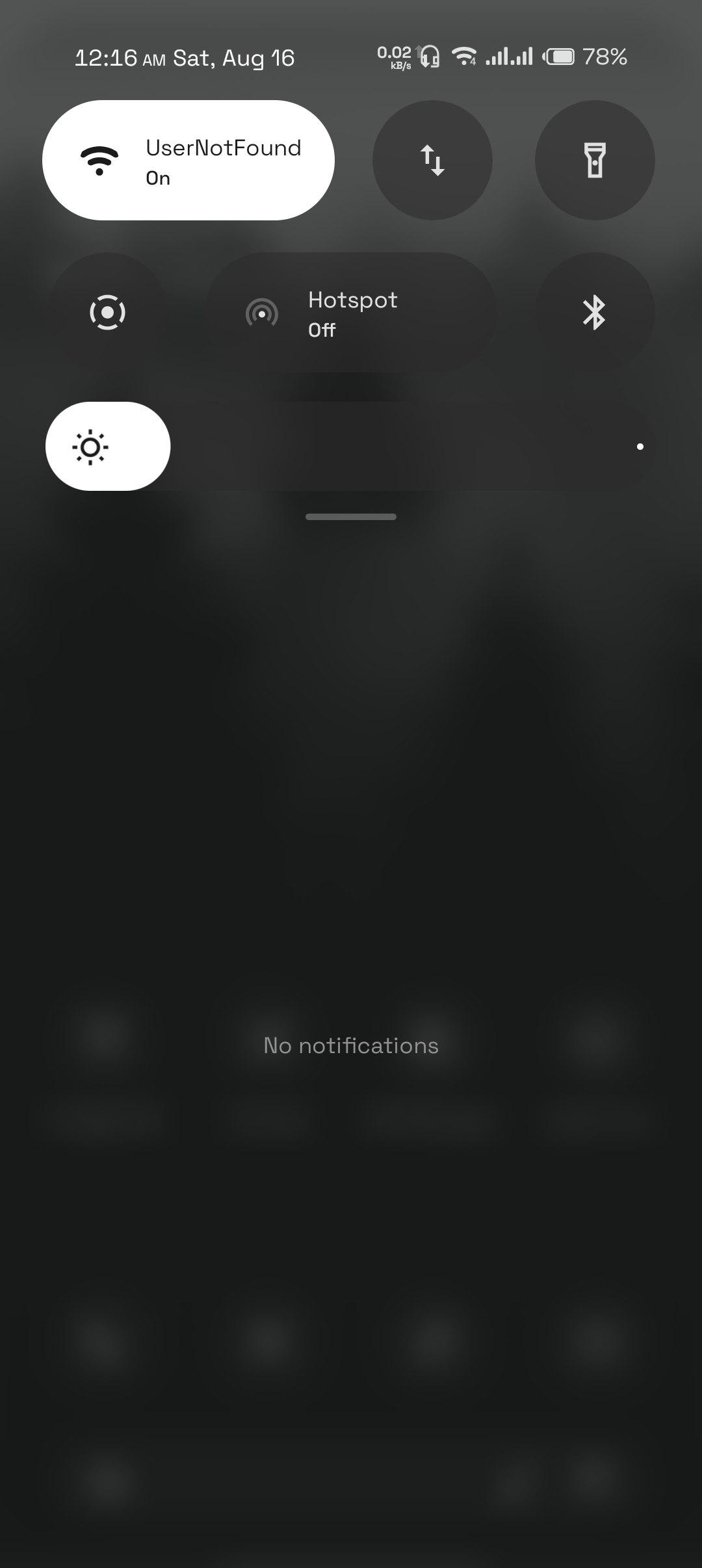Turn on the flashlight

tap(595, 160)
